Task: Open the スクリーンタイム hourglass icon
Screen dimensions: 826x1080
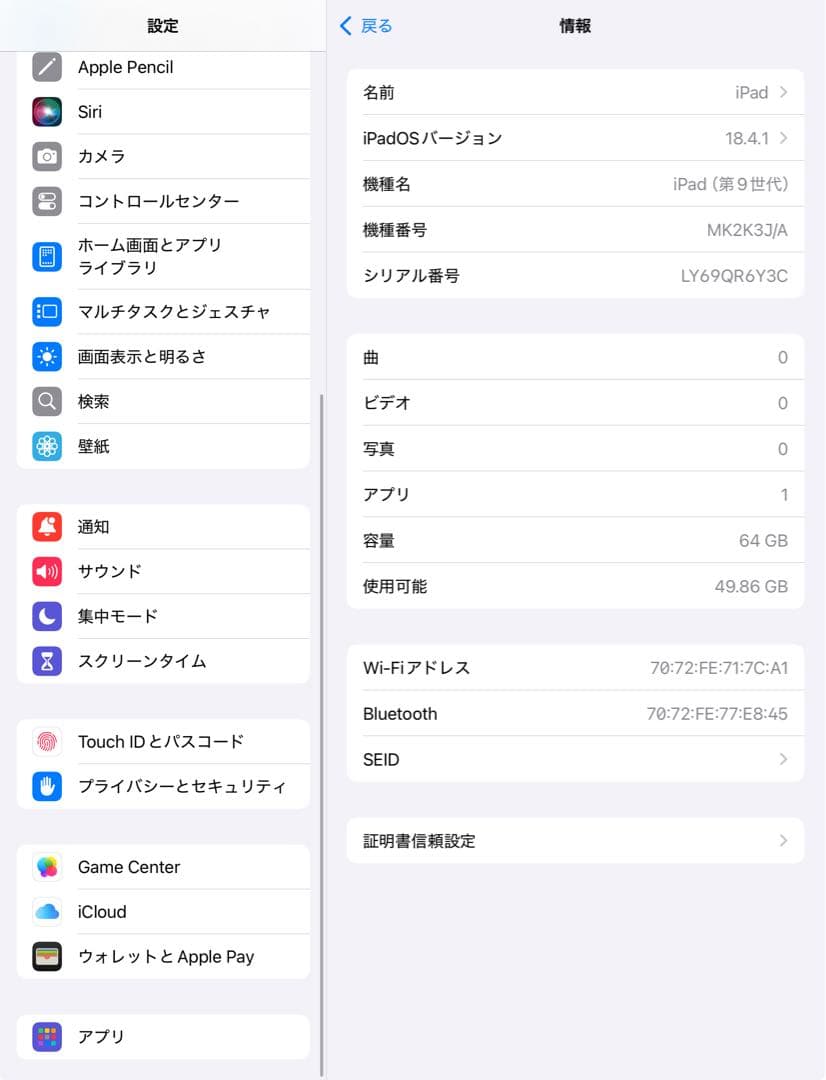Action: tap(48, 661)
